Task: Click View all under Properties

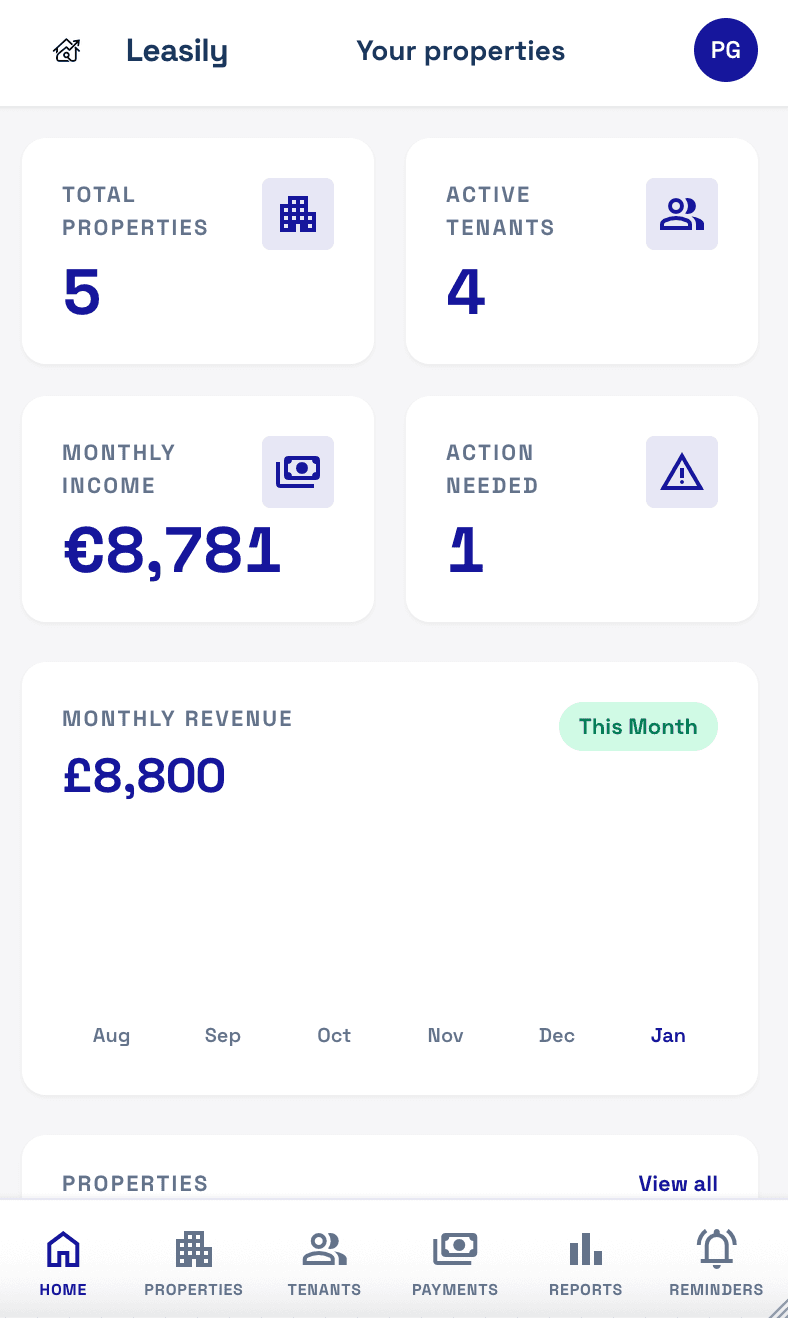Action: coord(678,1183)
